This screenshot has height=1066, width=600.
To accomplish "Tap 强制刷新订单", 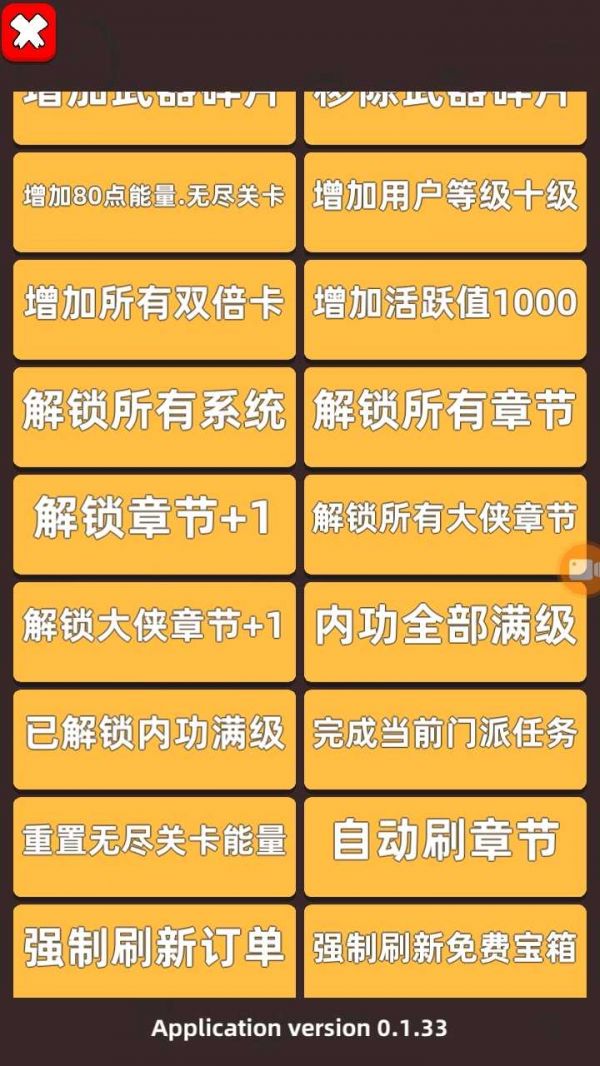I will tap(154, 951).
